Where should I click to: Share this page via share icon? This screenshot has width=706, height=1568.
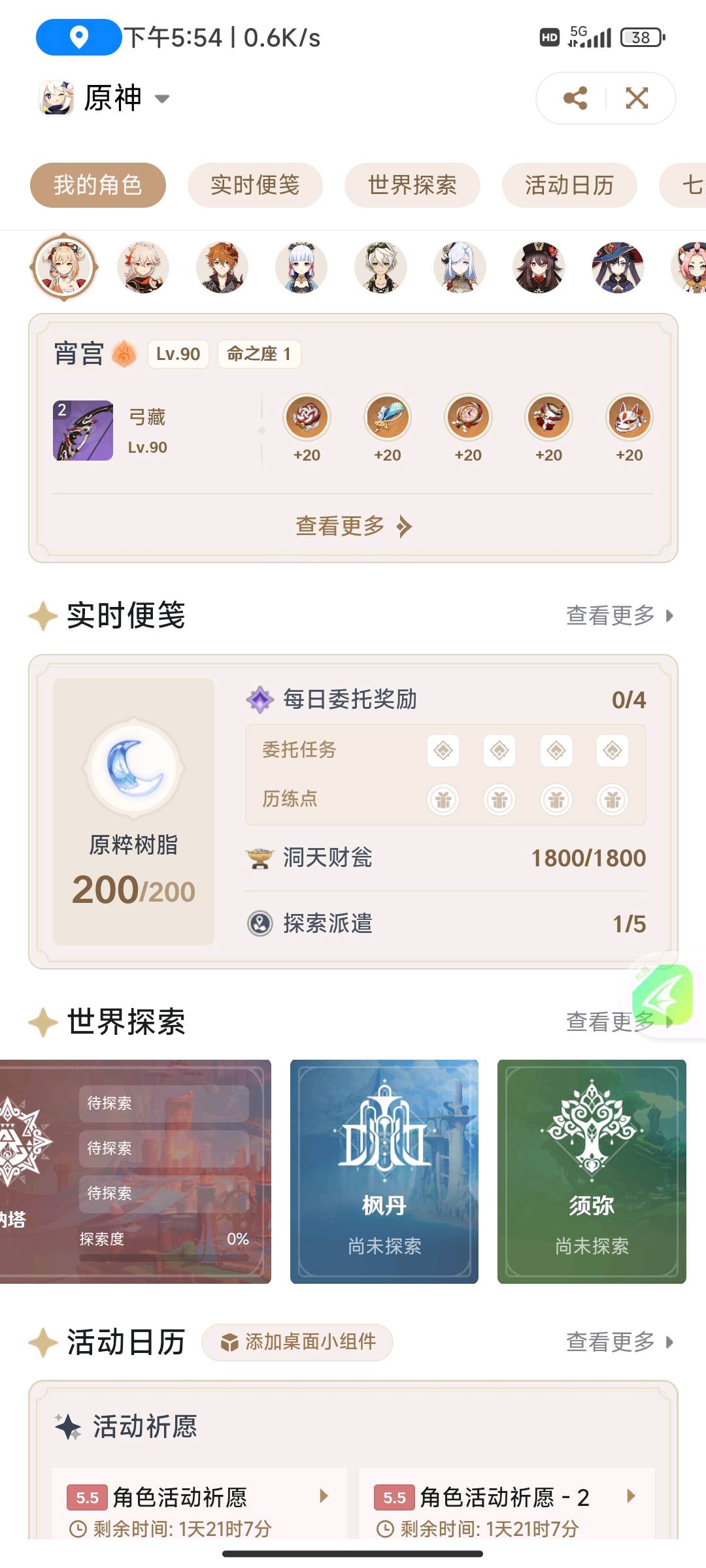(575, 99)
